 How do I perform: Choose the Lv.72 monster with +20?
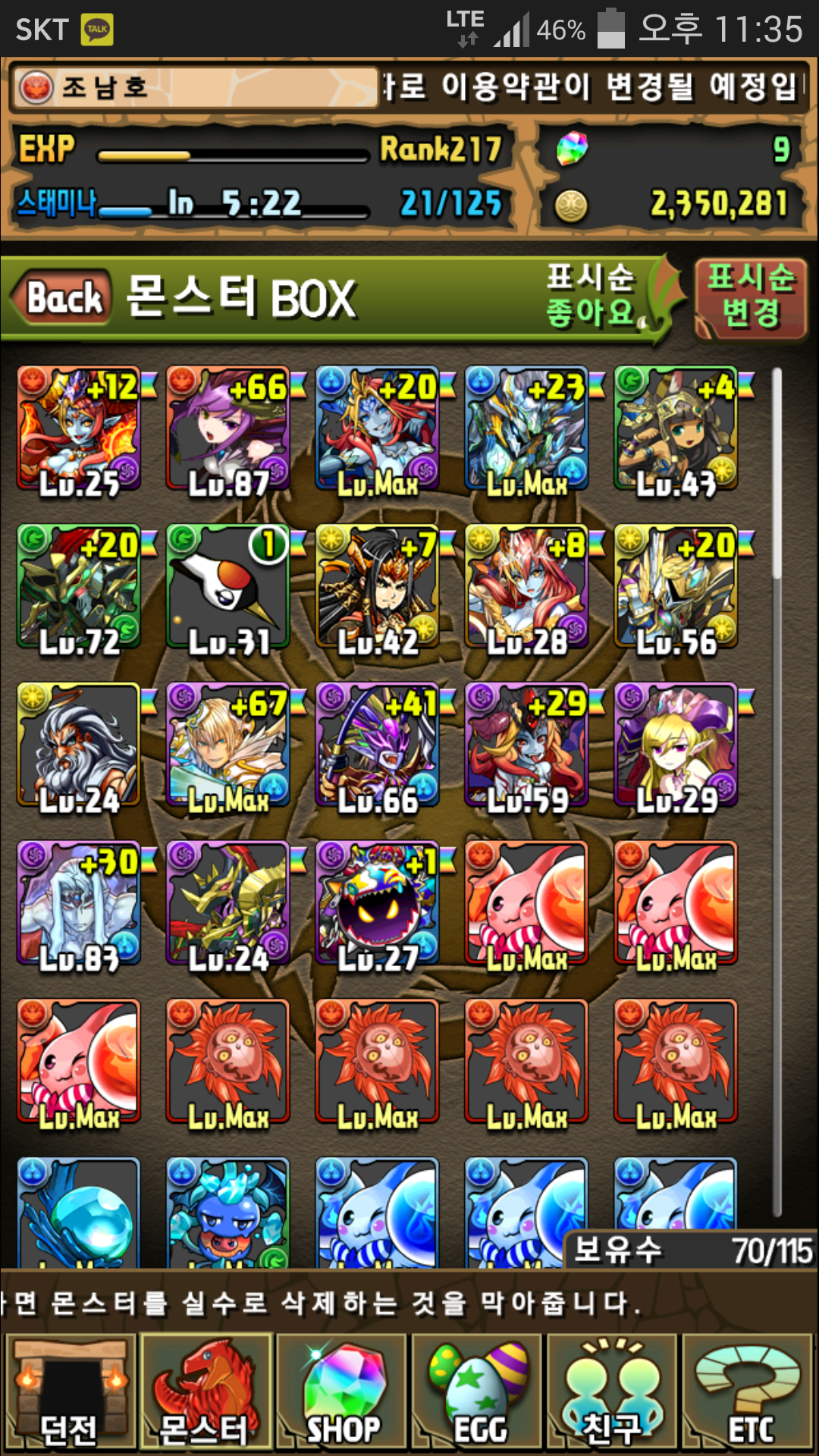tap(79, 588)
